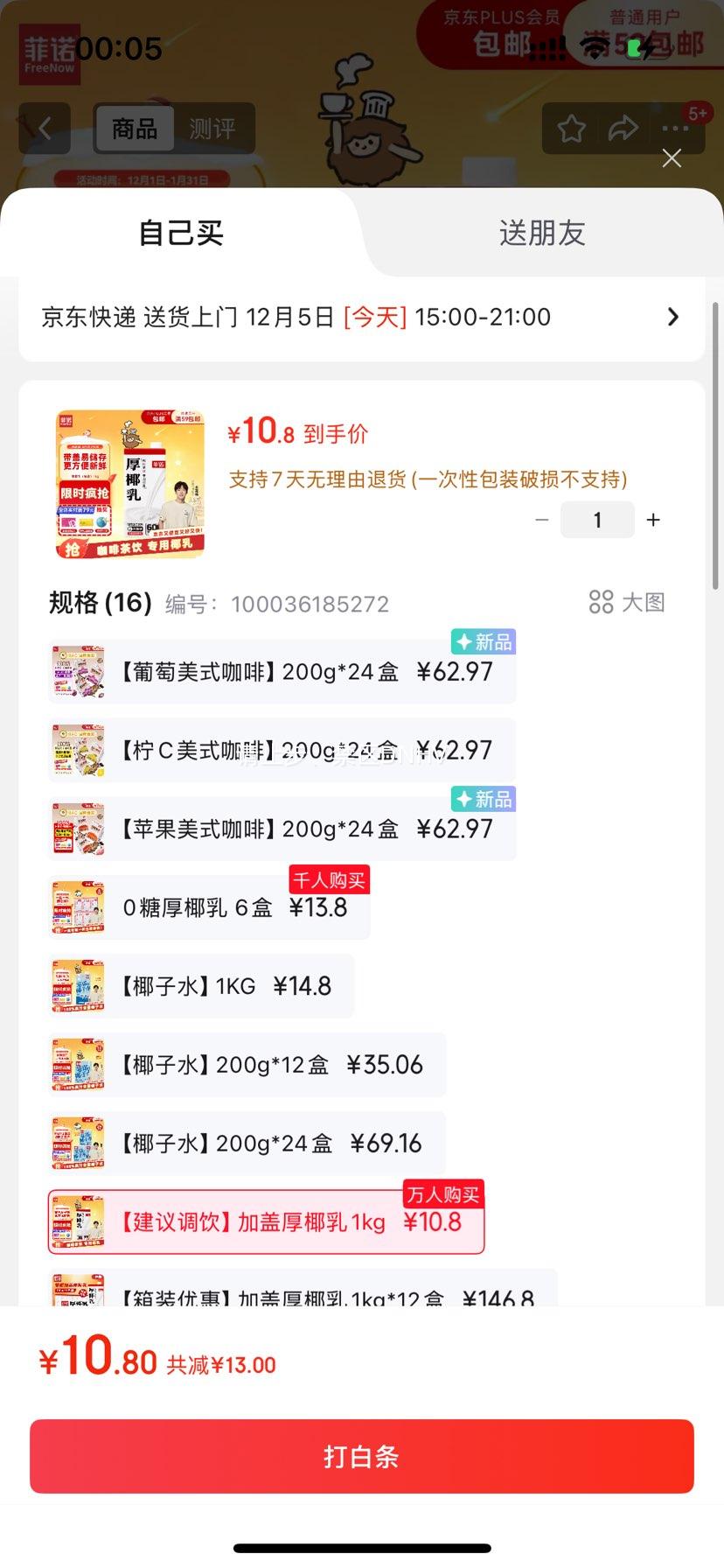
Task: Pick 【椰子水】200g*24盒 spec
Action: 247,1144
